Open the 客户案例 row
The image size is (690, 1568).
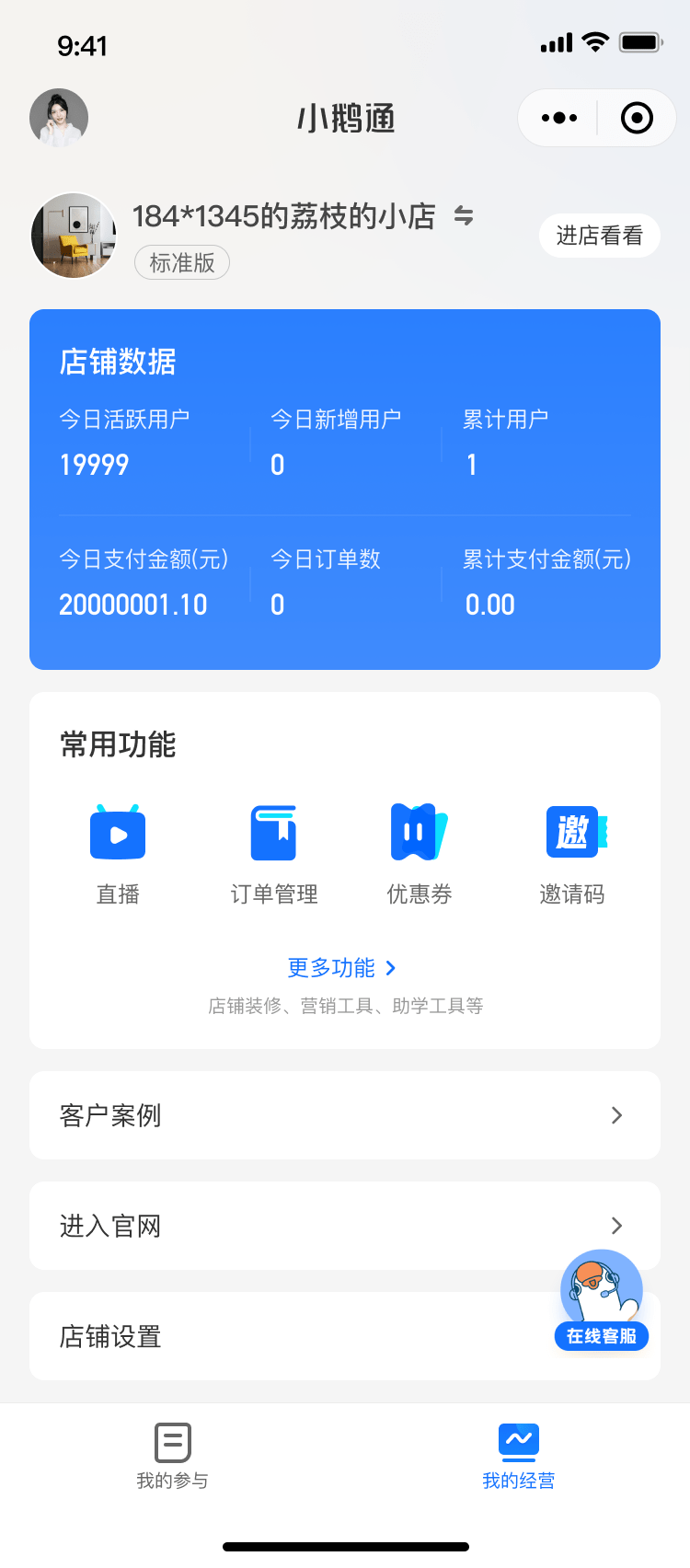tap(345, 1115)
